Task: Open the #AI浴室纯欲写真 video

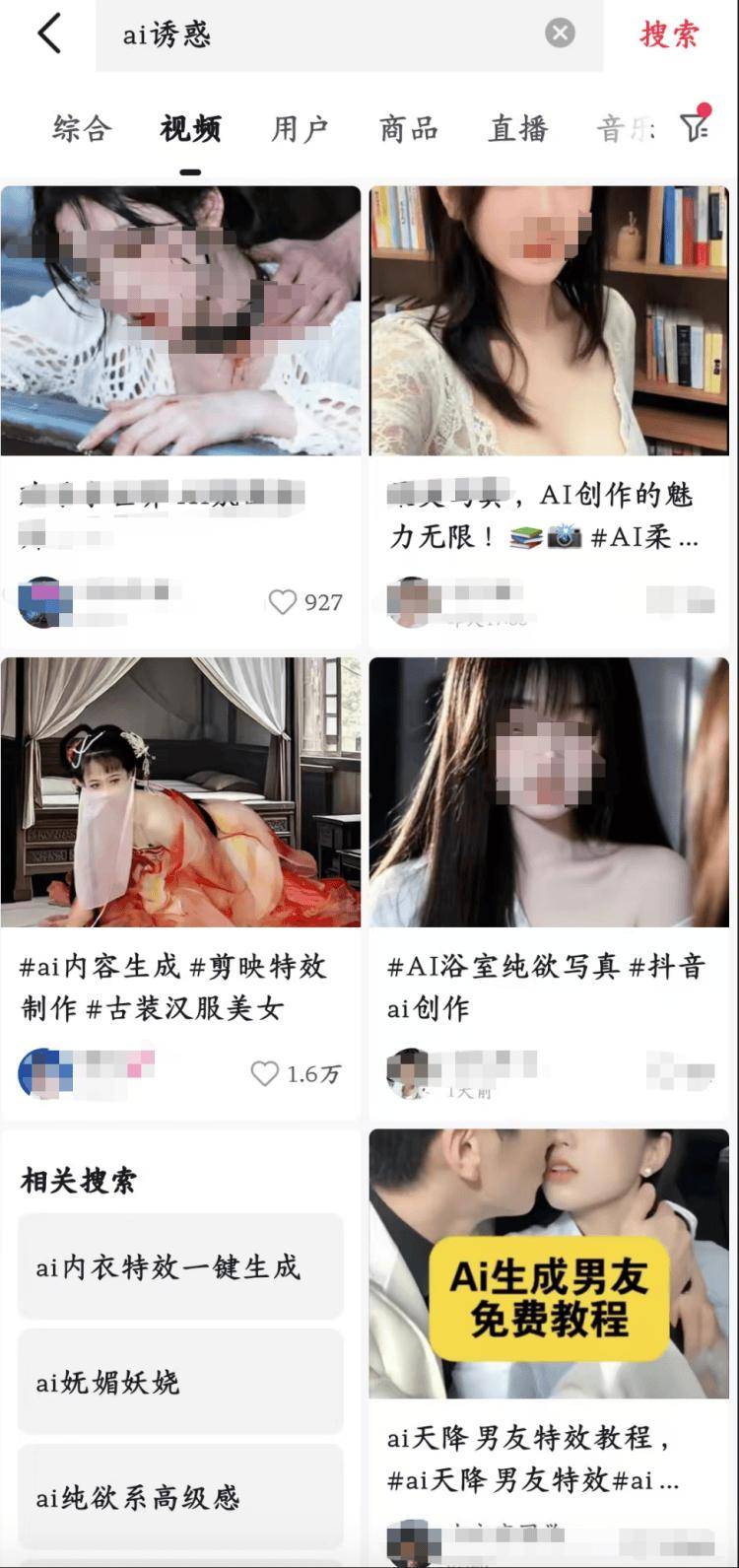Action: click(x=549, y=792)
